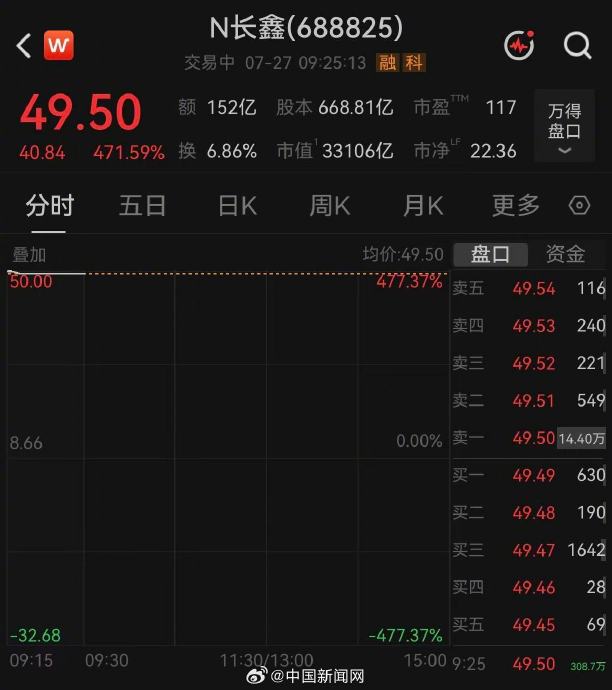Screen dimensions: 612x690
Task: Select the 分时 chart tab
Action: (49, 206)
